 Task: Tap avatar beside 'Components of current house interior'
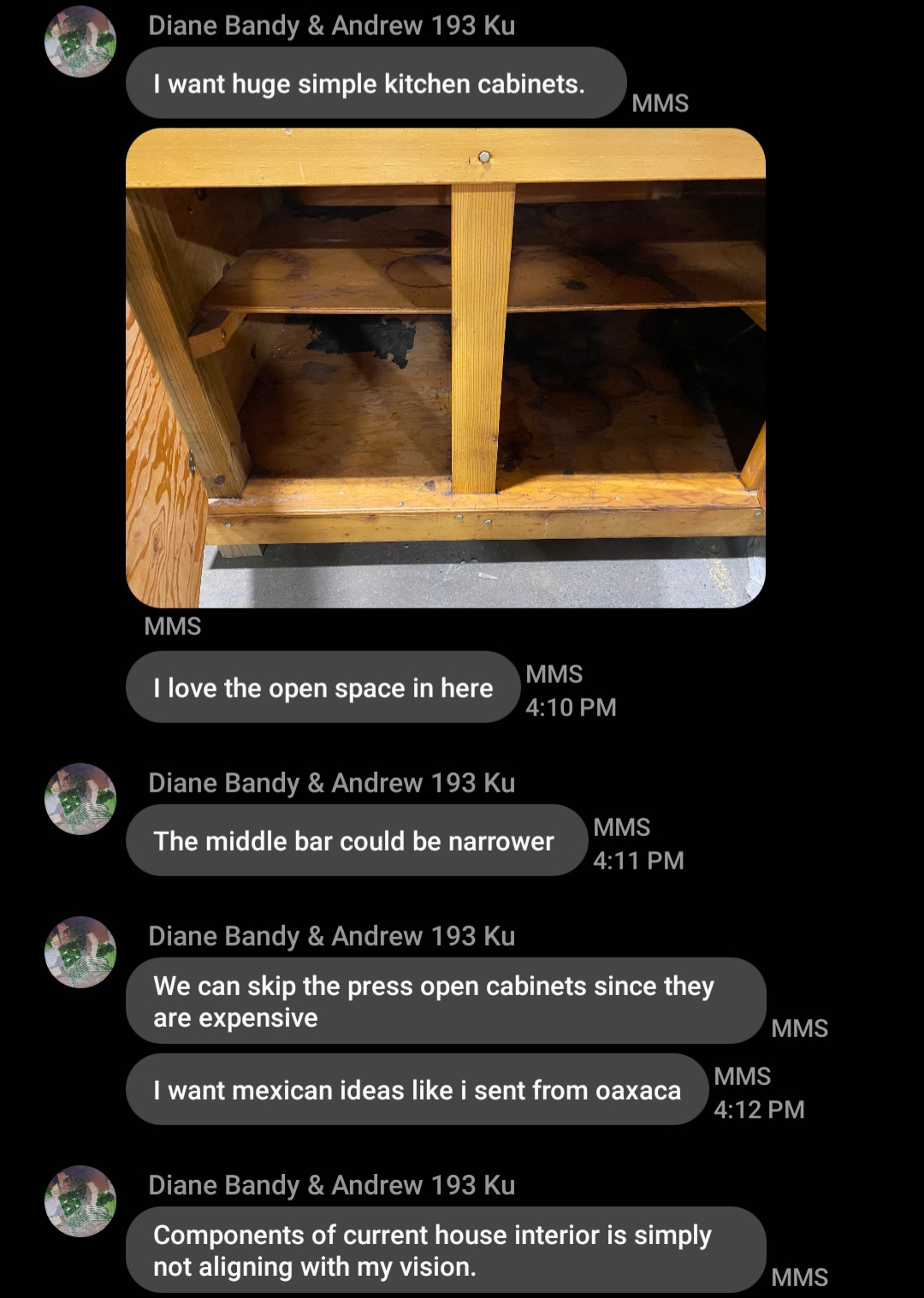point(80,1201)
